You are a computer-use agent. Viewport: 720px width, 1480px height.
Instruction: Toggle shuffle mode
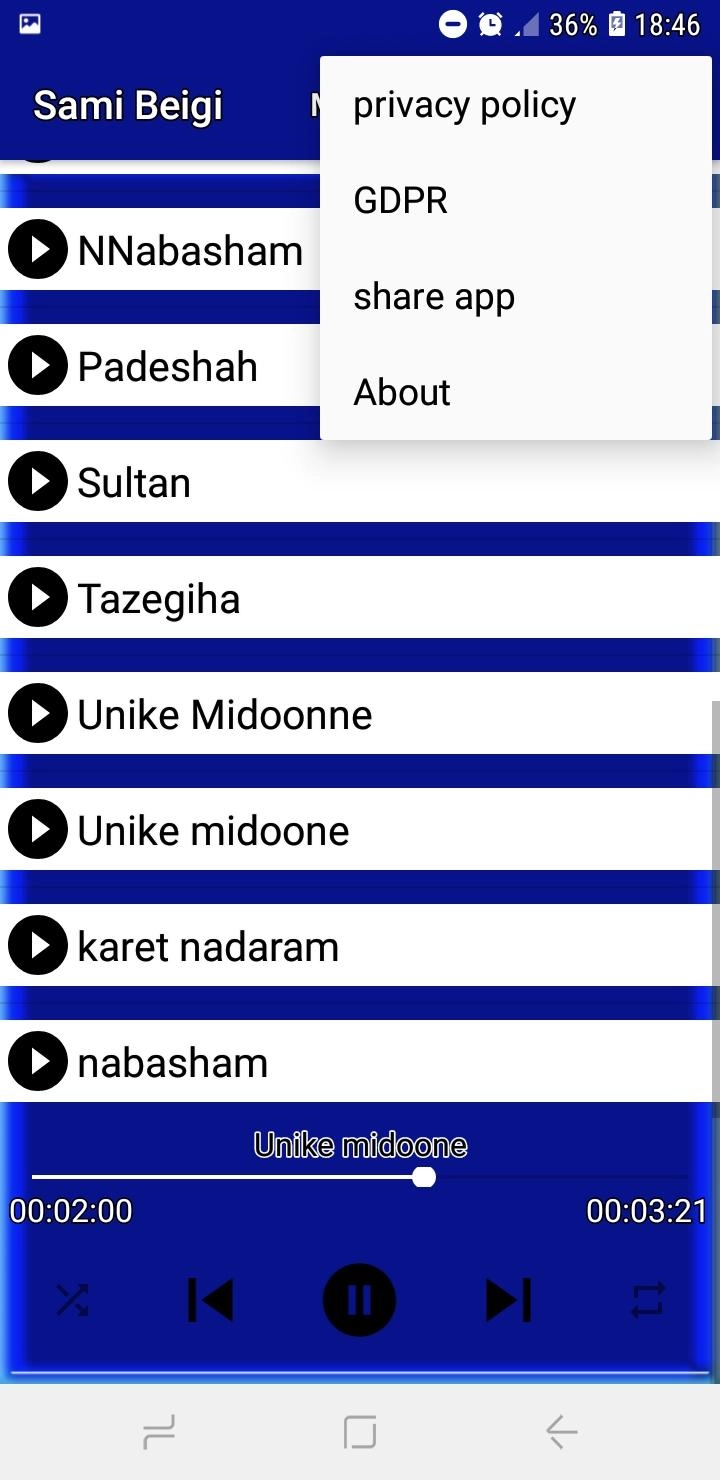(x=72, y=1300)
